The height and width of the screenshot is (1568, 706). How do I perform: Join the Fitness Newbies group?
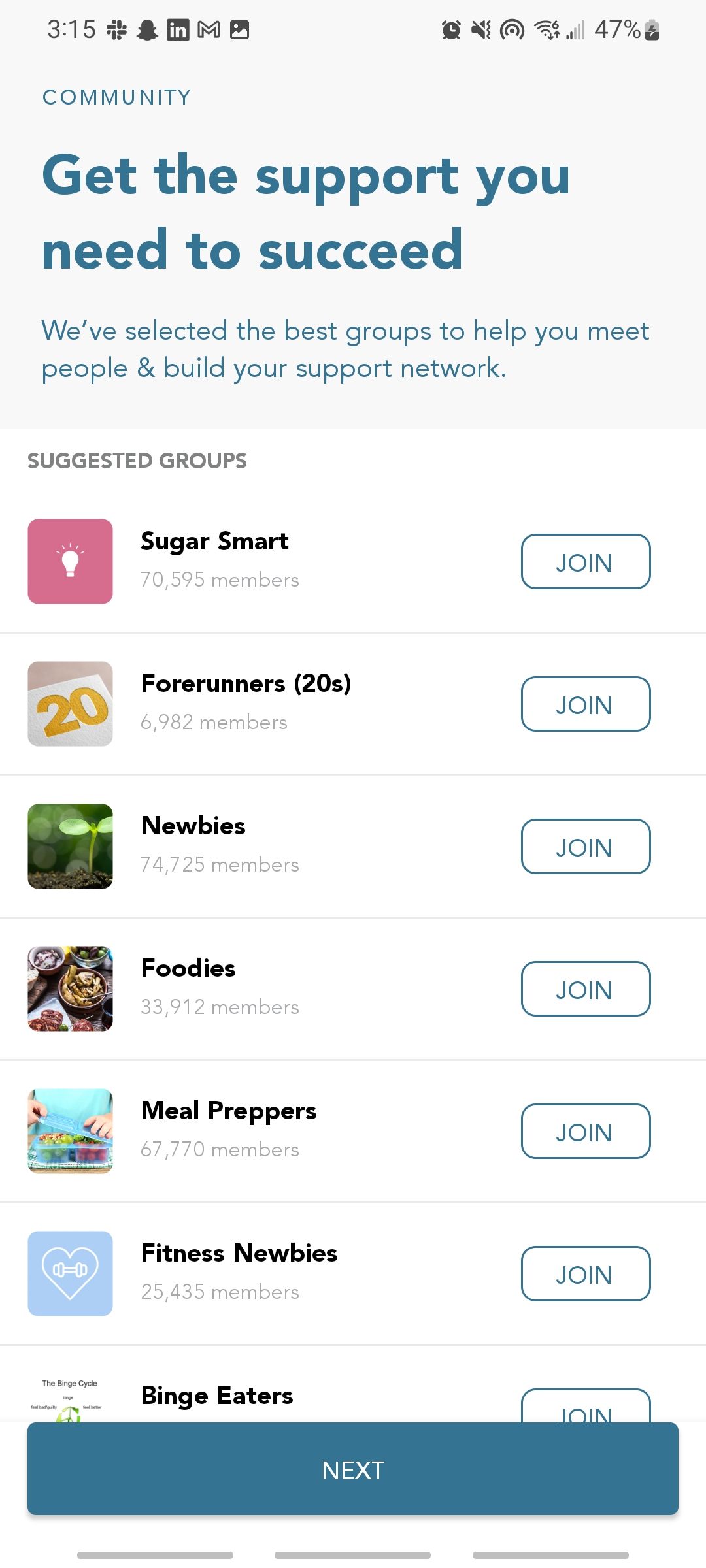tap(585, 1273)
